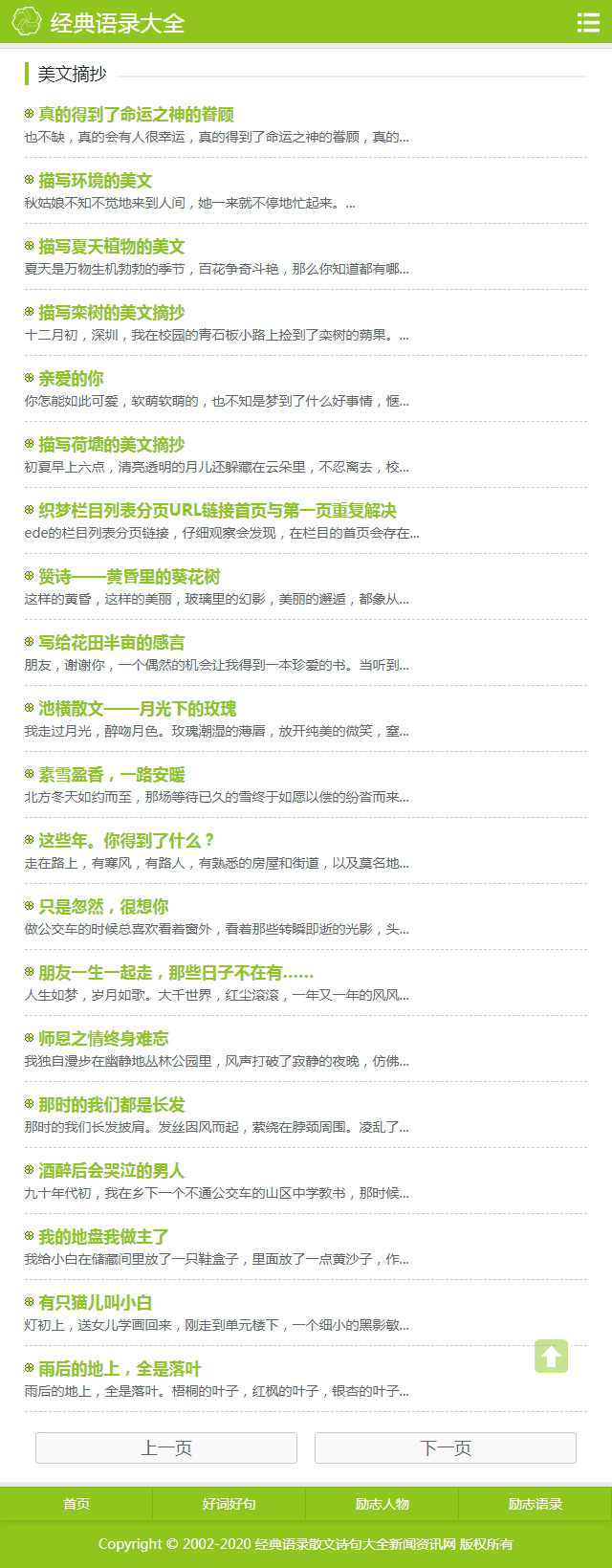Open article 描写夏天植物的美文
This screenshot has height=1568, width=612.
pyautogui.click(x=111, y=247)
